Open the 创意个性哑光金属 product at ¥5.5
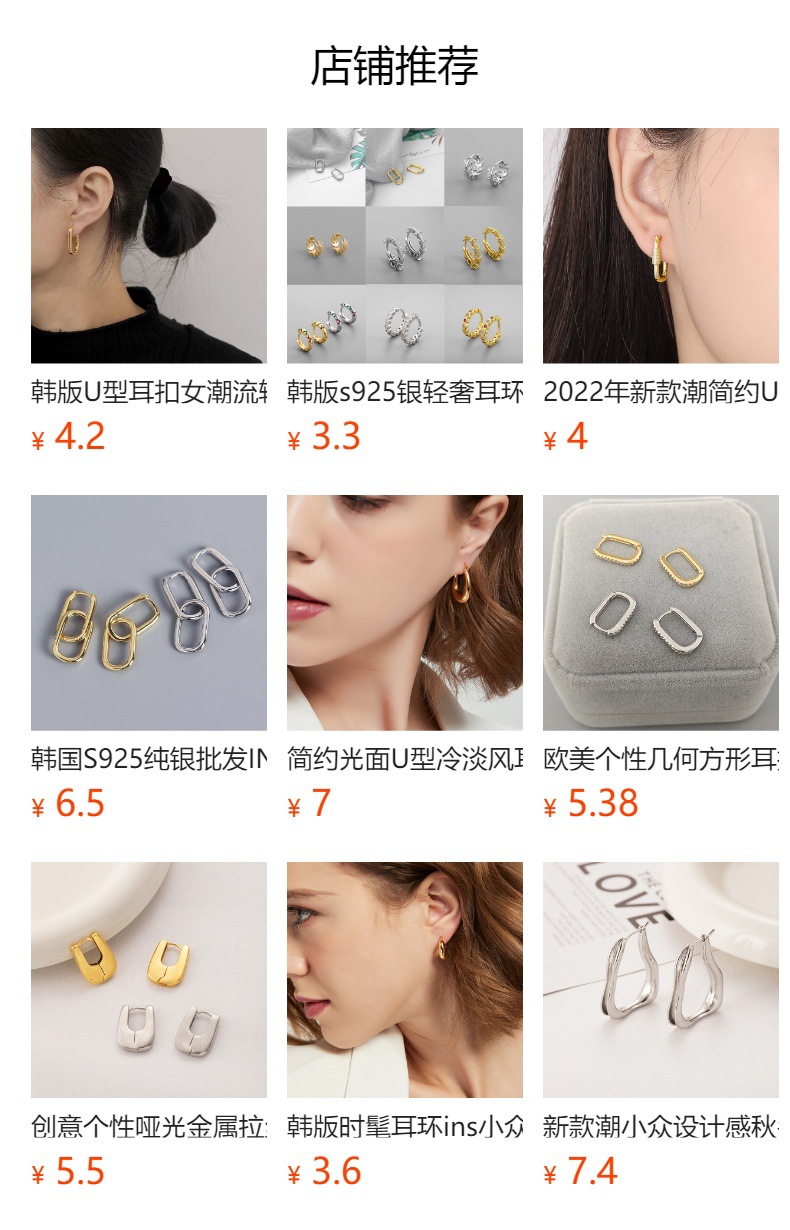 coord(148,980)
